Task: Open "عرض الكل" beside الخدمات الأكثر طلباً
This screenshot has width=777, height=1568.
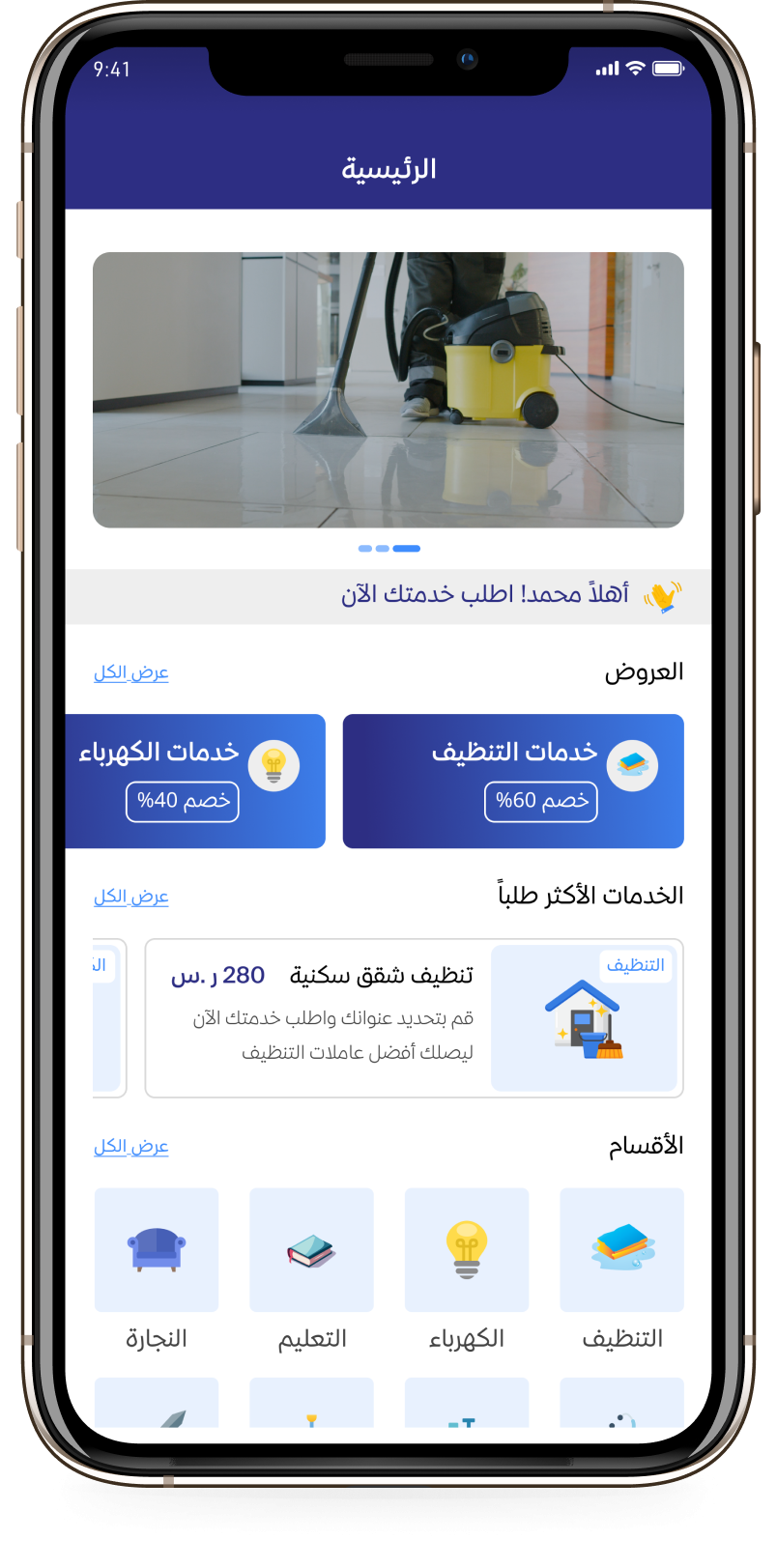Action: tap(131, 897)
